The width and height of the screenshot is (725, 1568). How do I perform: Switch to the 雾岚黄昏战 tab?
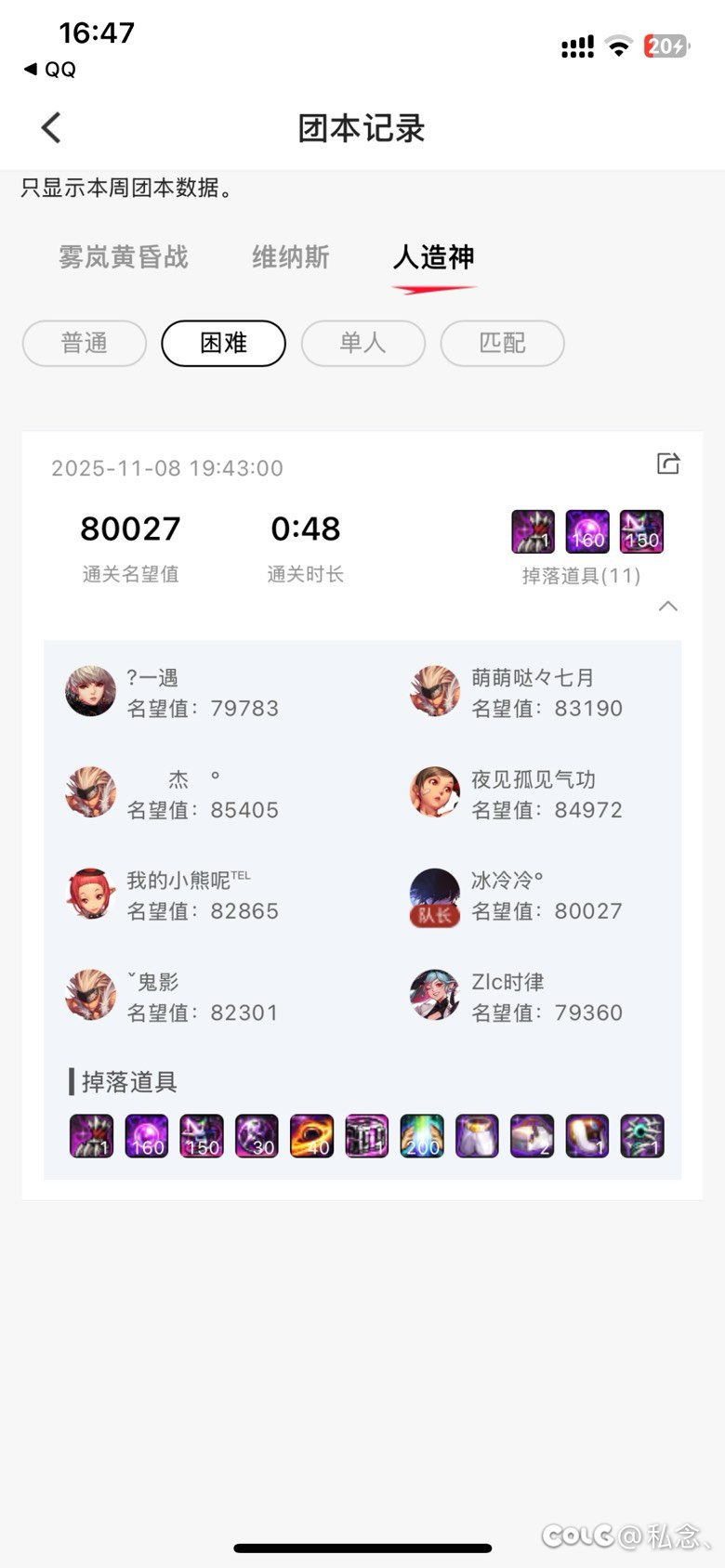point(124,257)
